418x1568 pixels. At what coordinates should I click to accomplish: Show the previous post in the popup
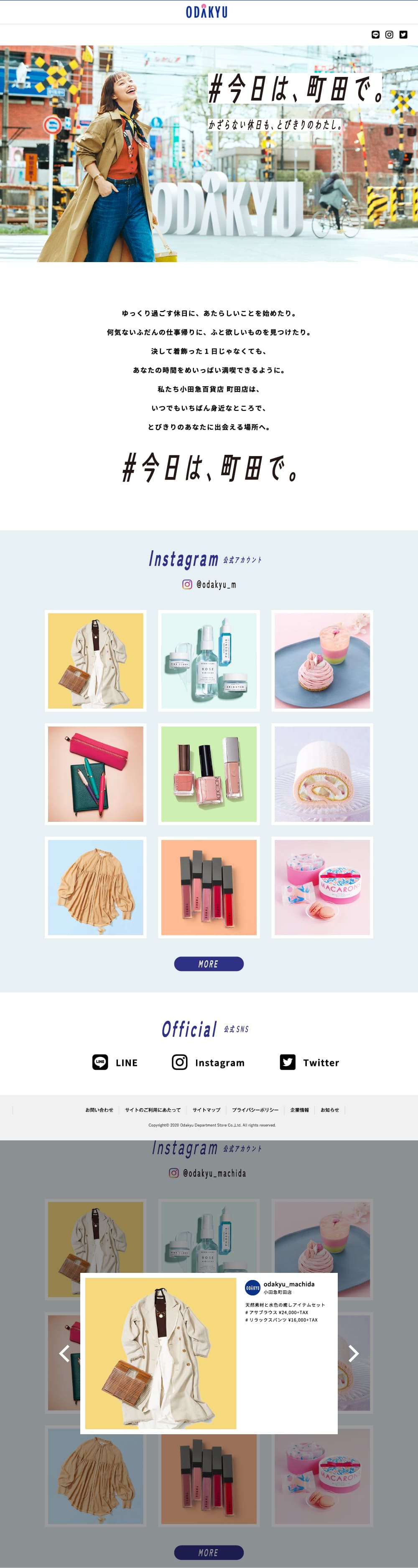pyautogui.click(x=64, y=1353)
